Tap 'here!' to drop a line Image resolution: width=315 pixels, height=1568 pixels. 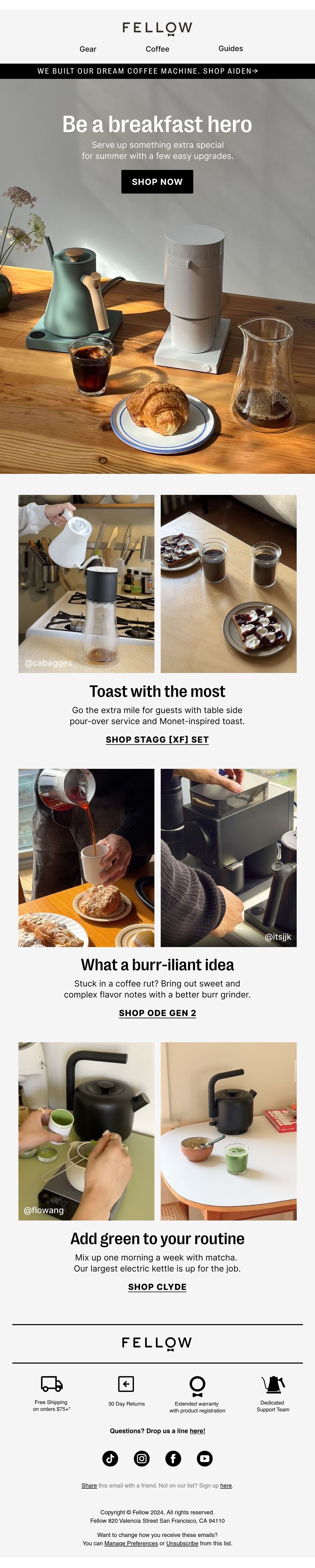click(198, 1431)
